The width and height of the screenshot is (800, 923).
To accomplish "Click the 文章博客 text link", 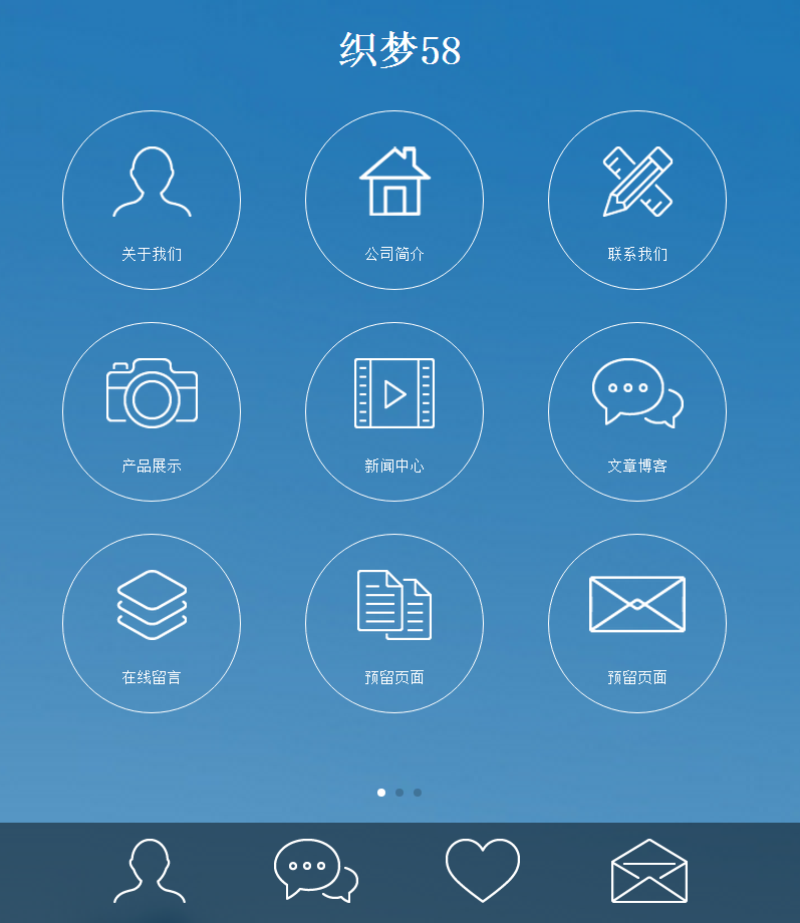I will pos(637,466).
